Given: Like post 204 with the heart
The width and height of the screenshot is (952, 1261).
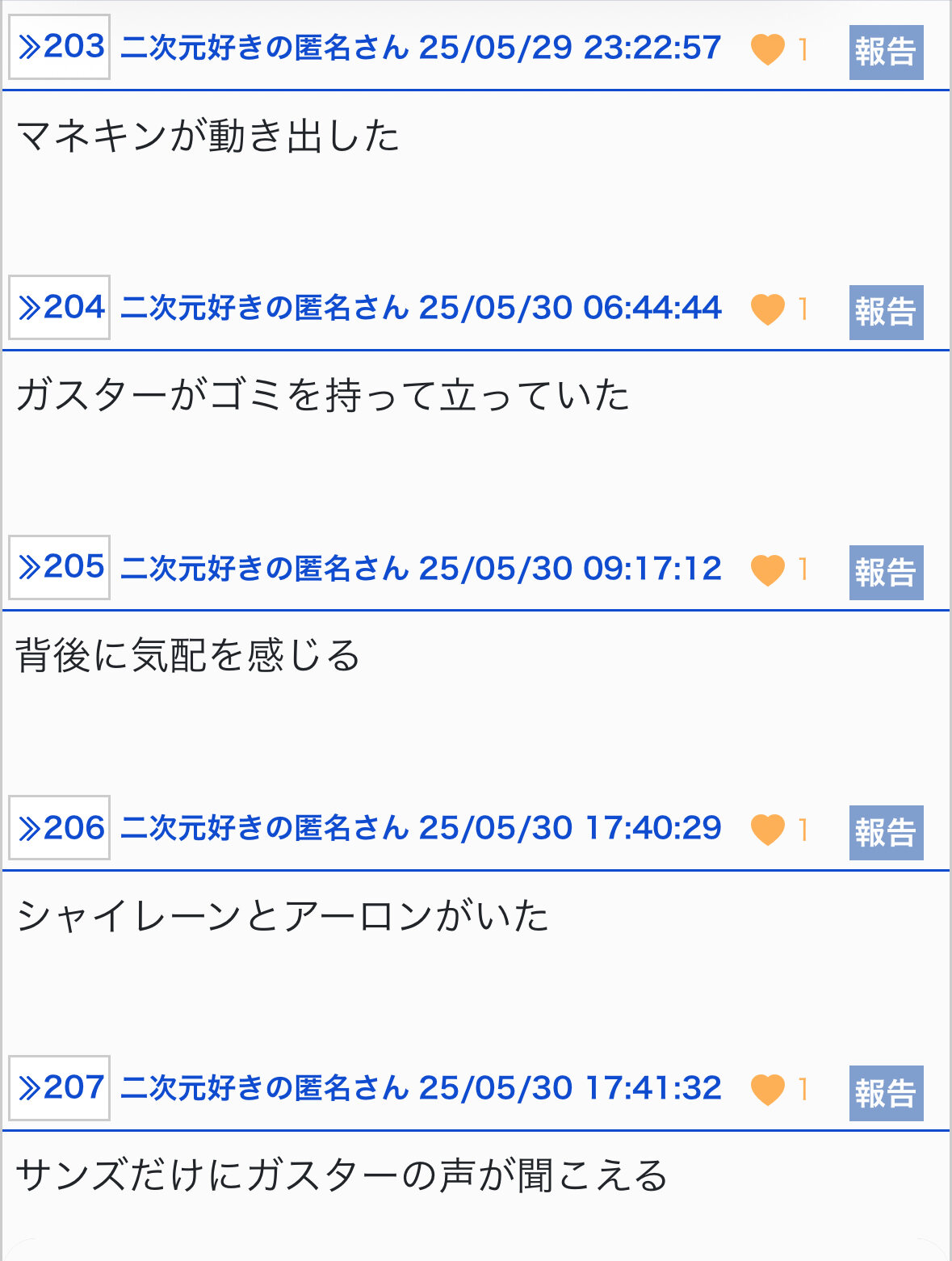Looking at the screenshot, I should click(767, 309).
